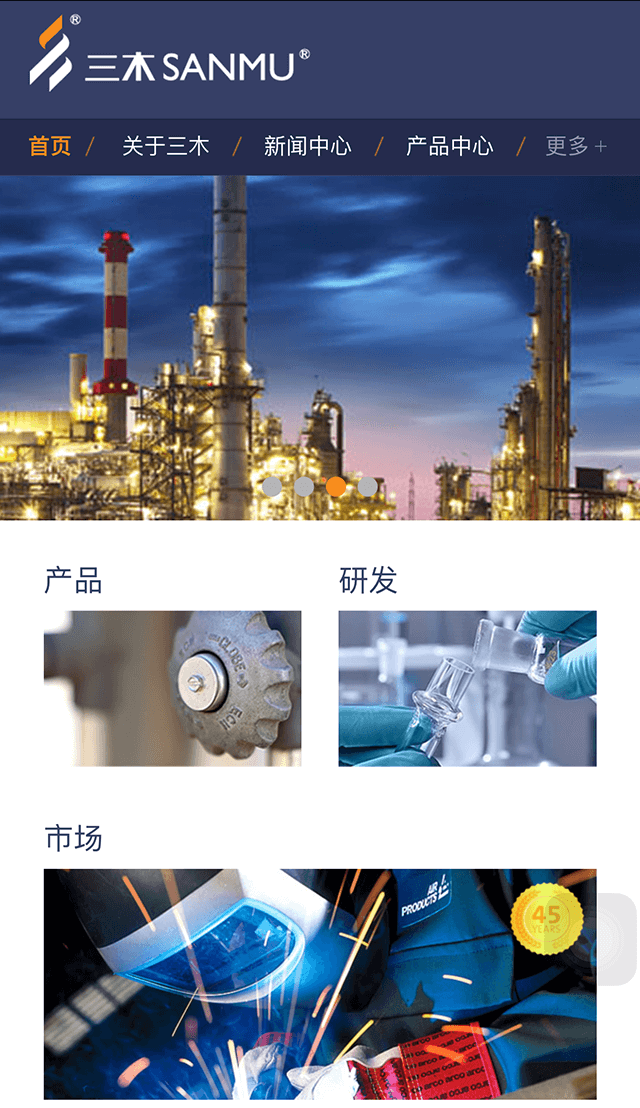Select the first carousel indicator dot

click(272, 487)
